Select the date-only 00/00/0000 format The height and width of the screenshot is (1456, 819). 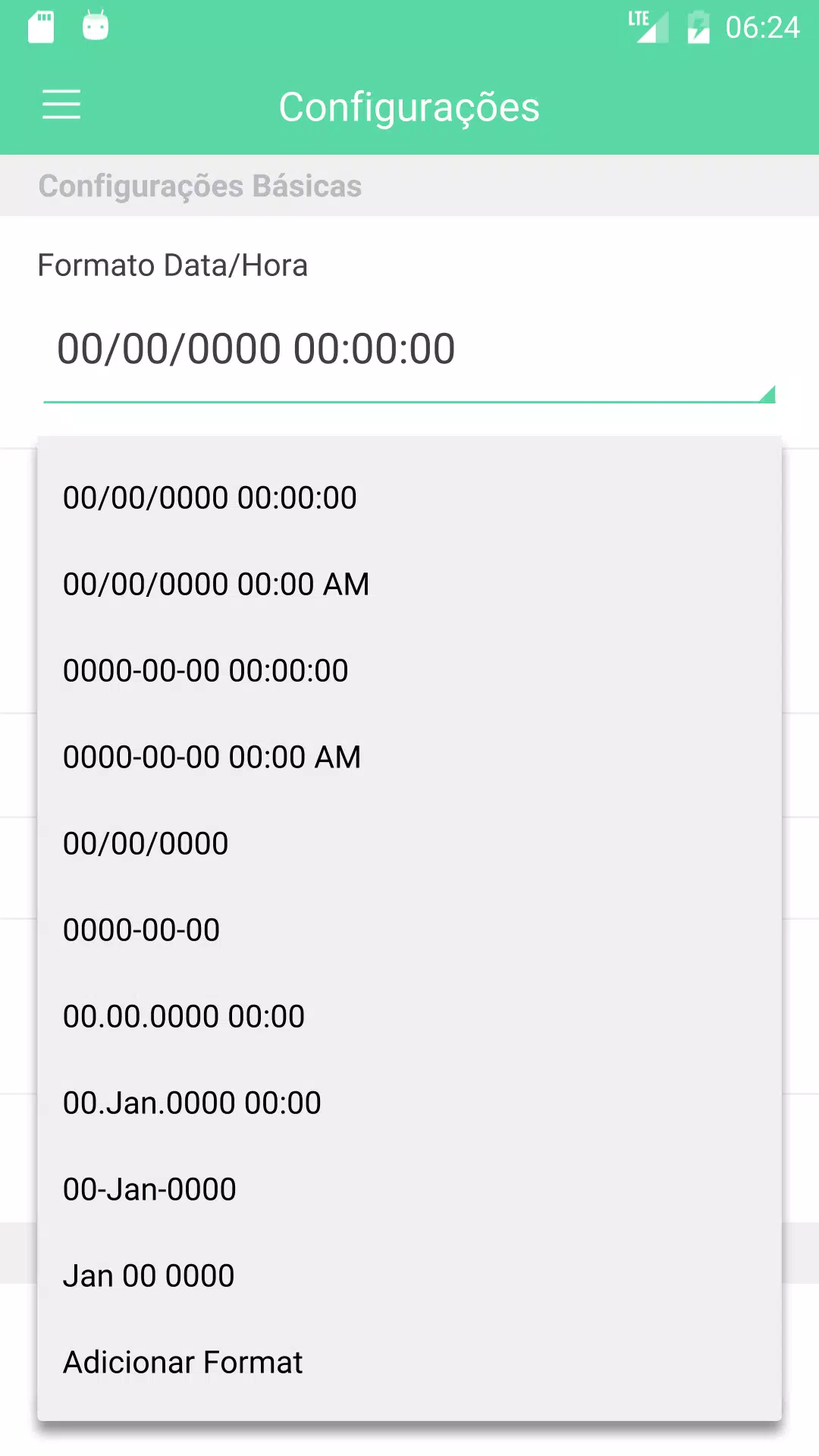[409, 843]
